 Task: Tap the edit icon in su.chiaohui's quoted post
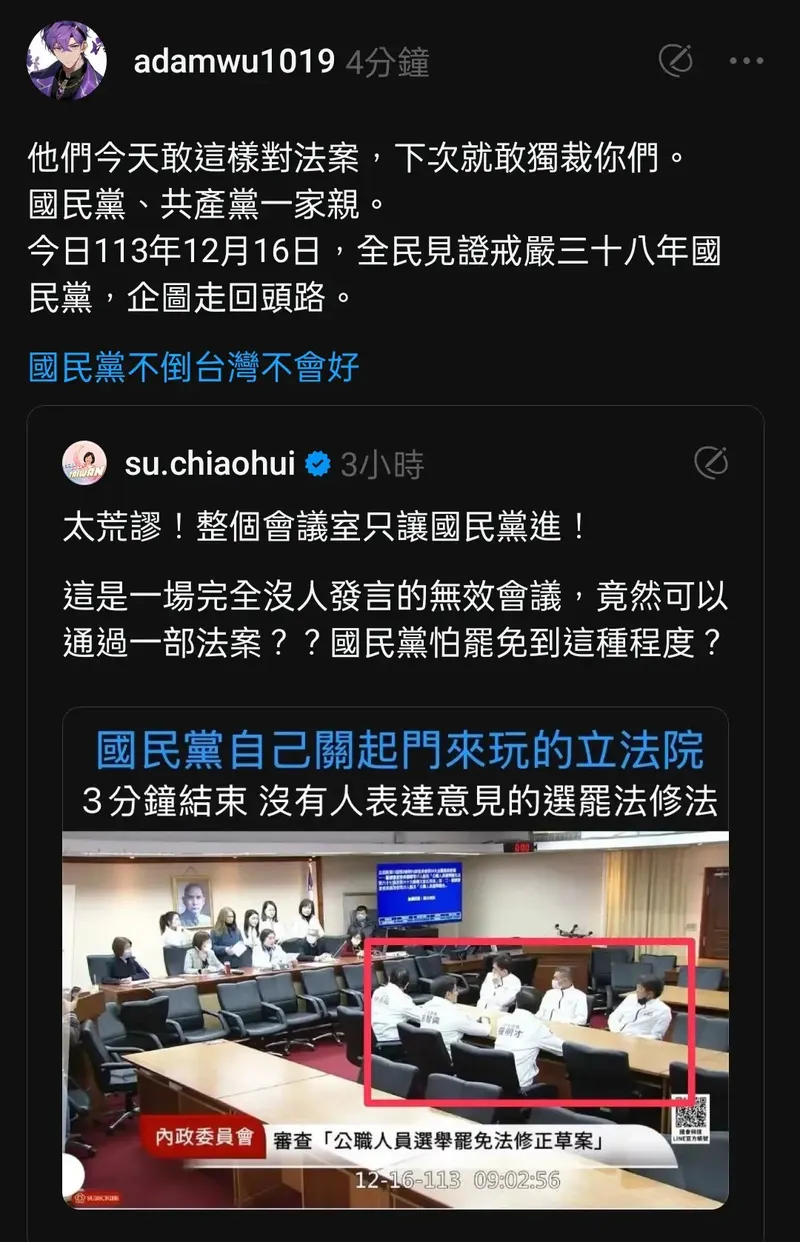[x=710, y=462]
